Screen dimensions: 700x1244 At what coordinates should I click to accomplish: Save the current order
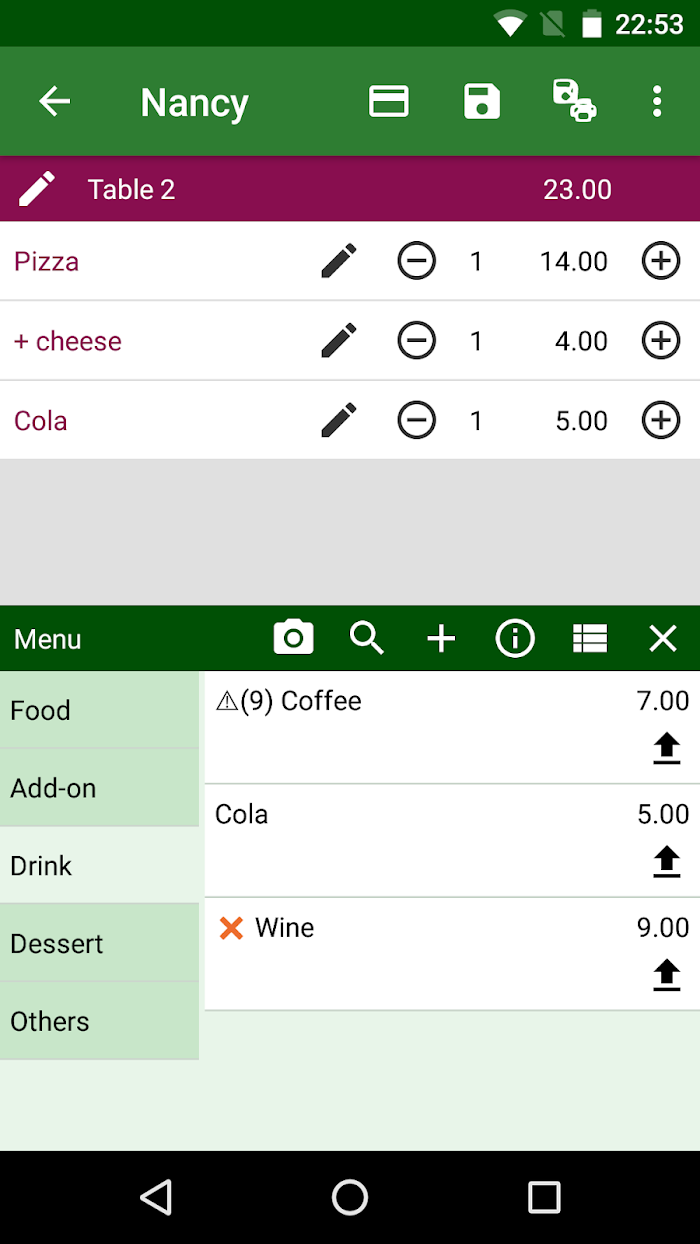tap(482, 101)
